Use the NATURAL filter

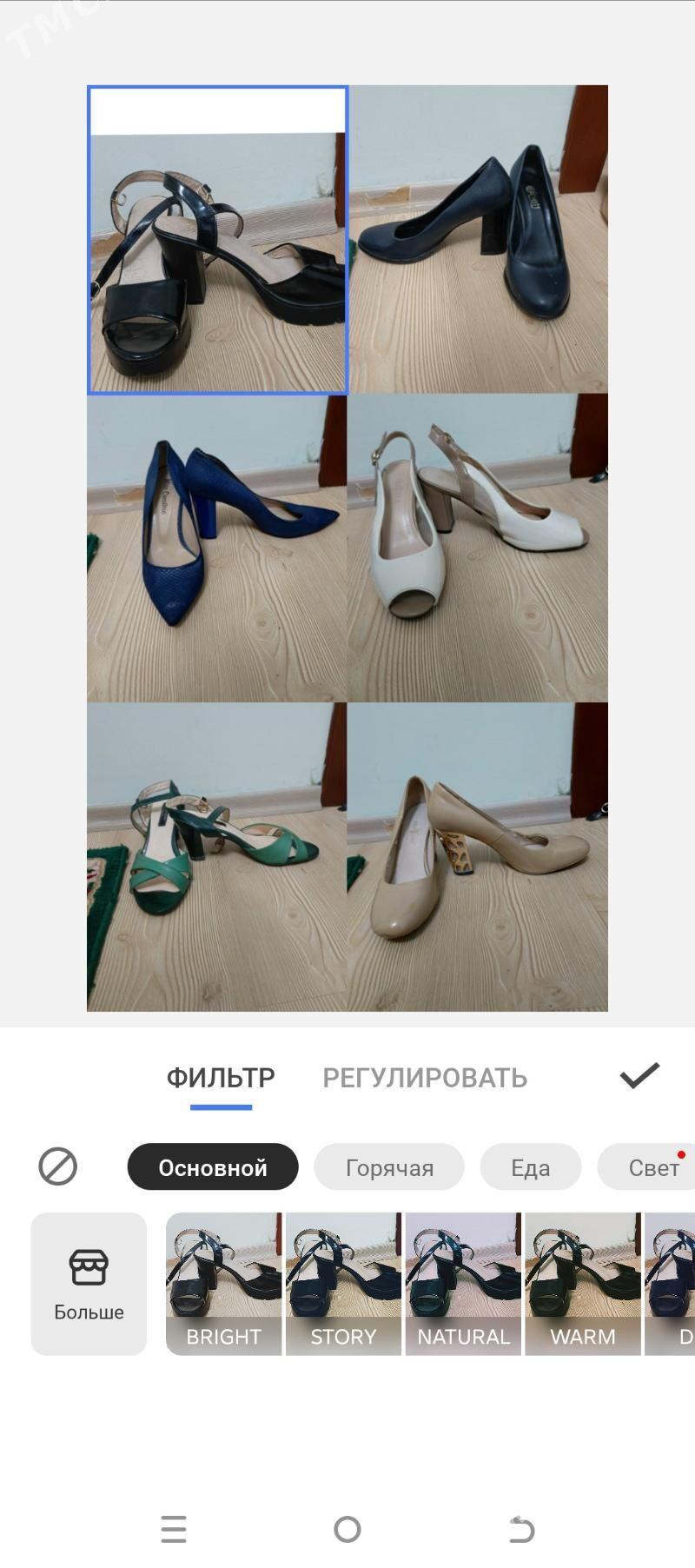pos(464,1284)
